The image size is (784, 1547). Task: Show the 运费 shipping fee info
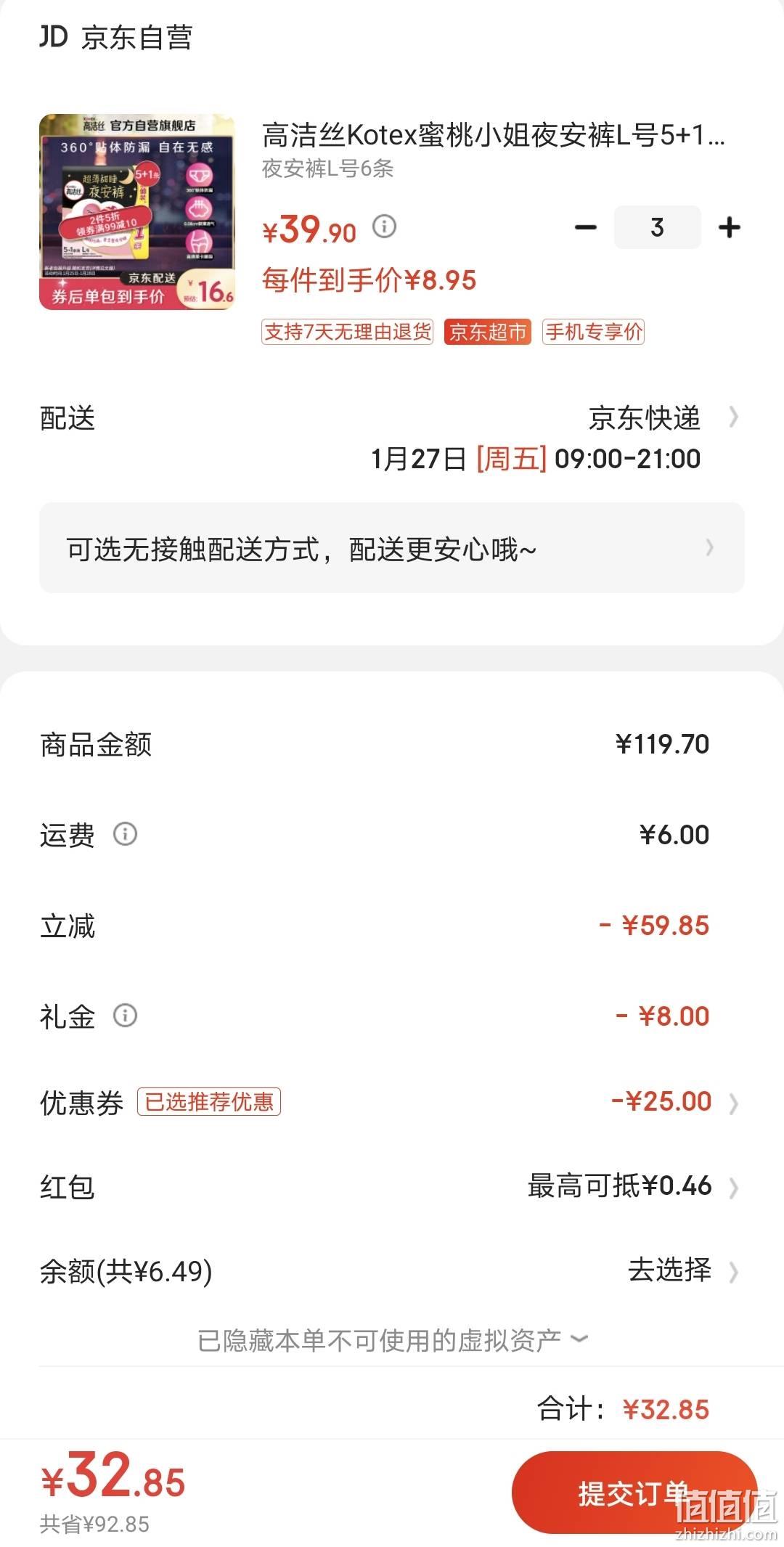click(125, 833)
